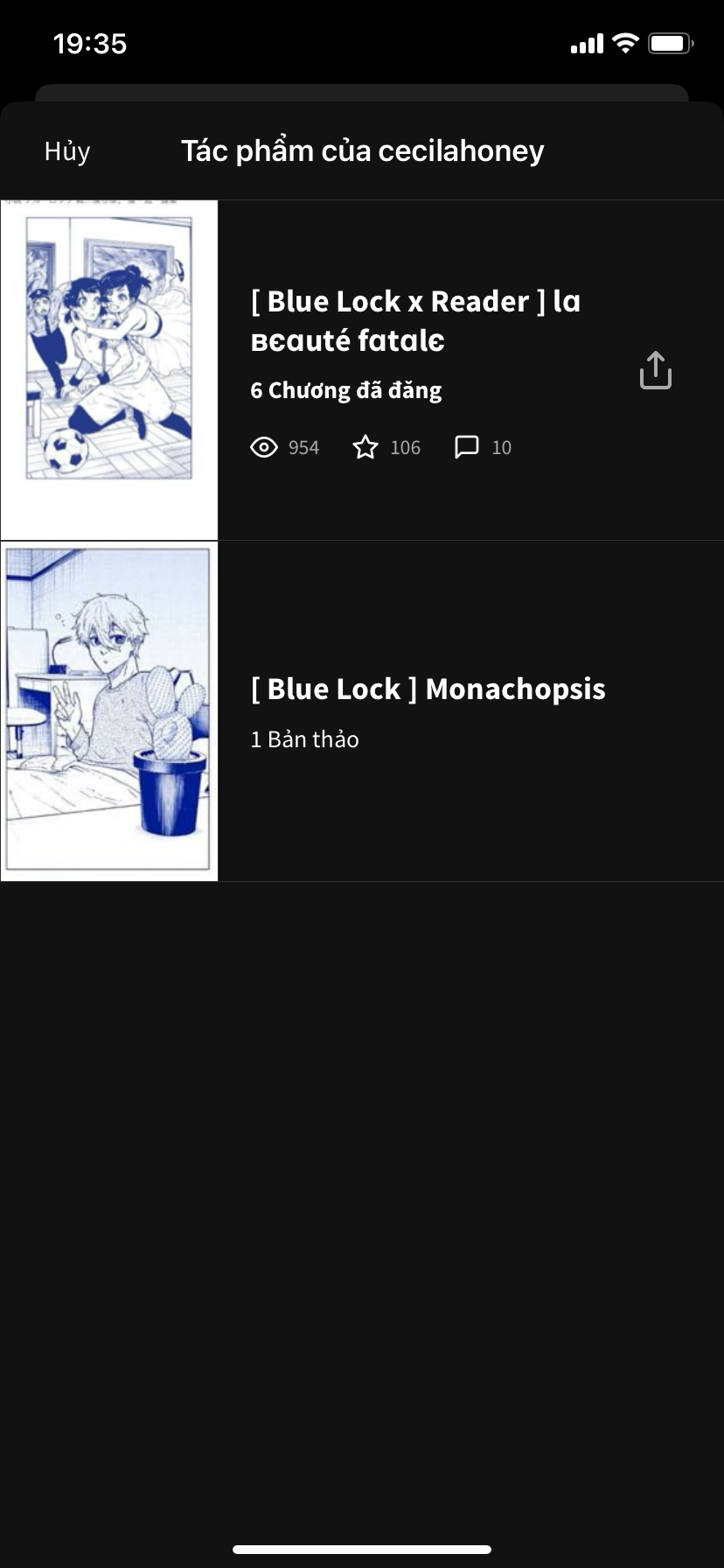Share the la beauté fatale story
Image resolution: width=724 pixels, height=1568 pixels.
click(x=655, y=370)
